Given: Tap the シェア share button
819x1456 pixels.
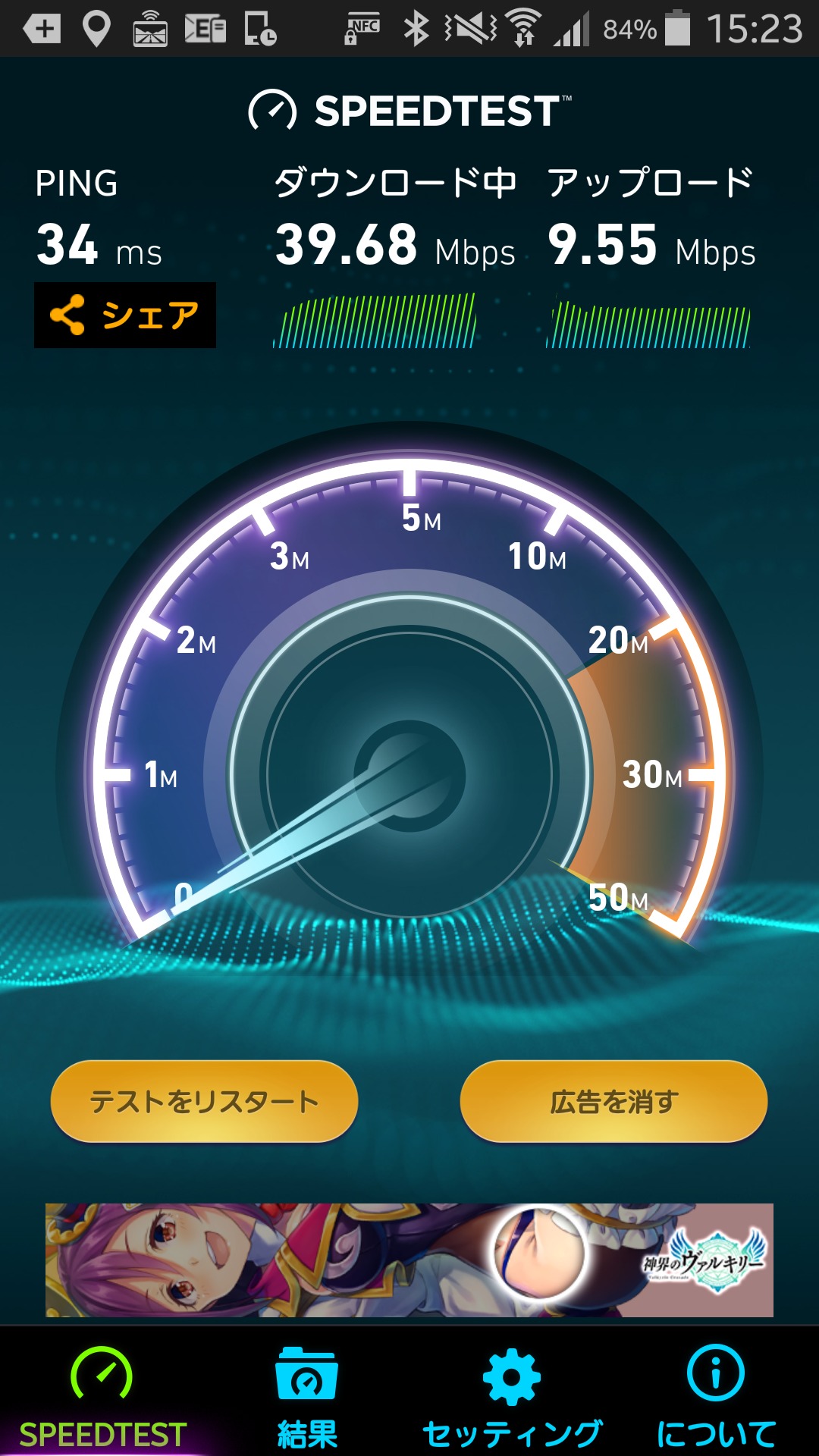Looking at the screenshot, I should (125, 315).
